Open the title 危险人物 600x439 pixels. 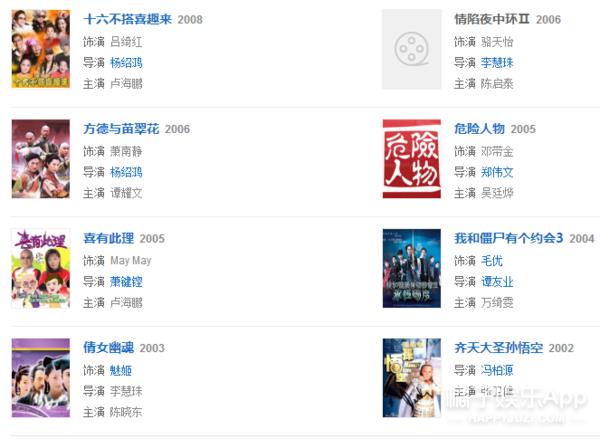click(x=480, y=129)
